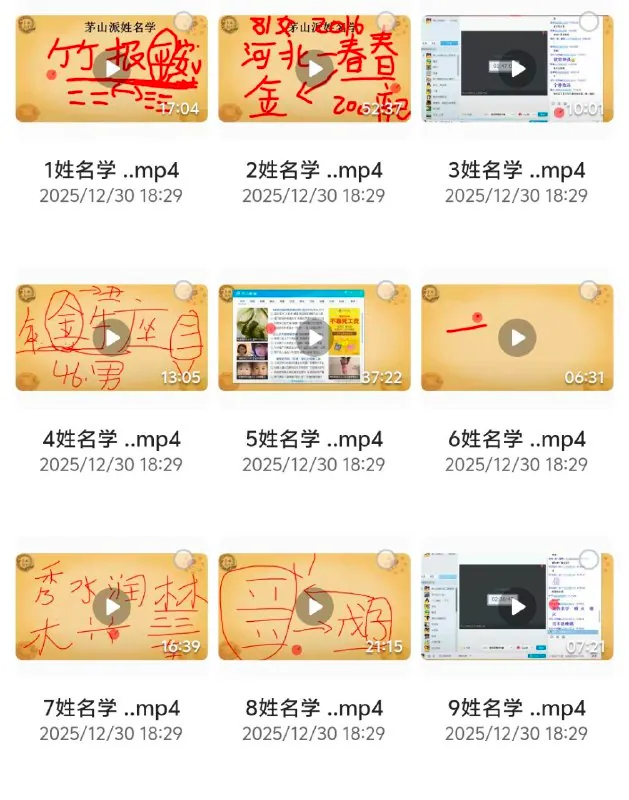Check the circle on 8姓名学 video
Viewport: 629px width, 800px height.
tap(386, 560)
